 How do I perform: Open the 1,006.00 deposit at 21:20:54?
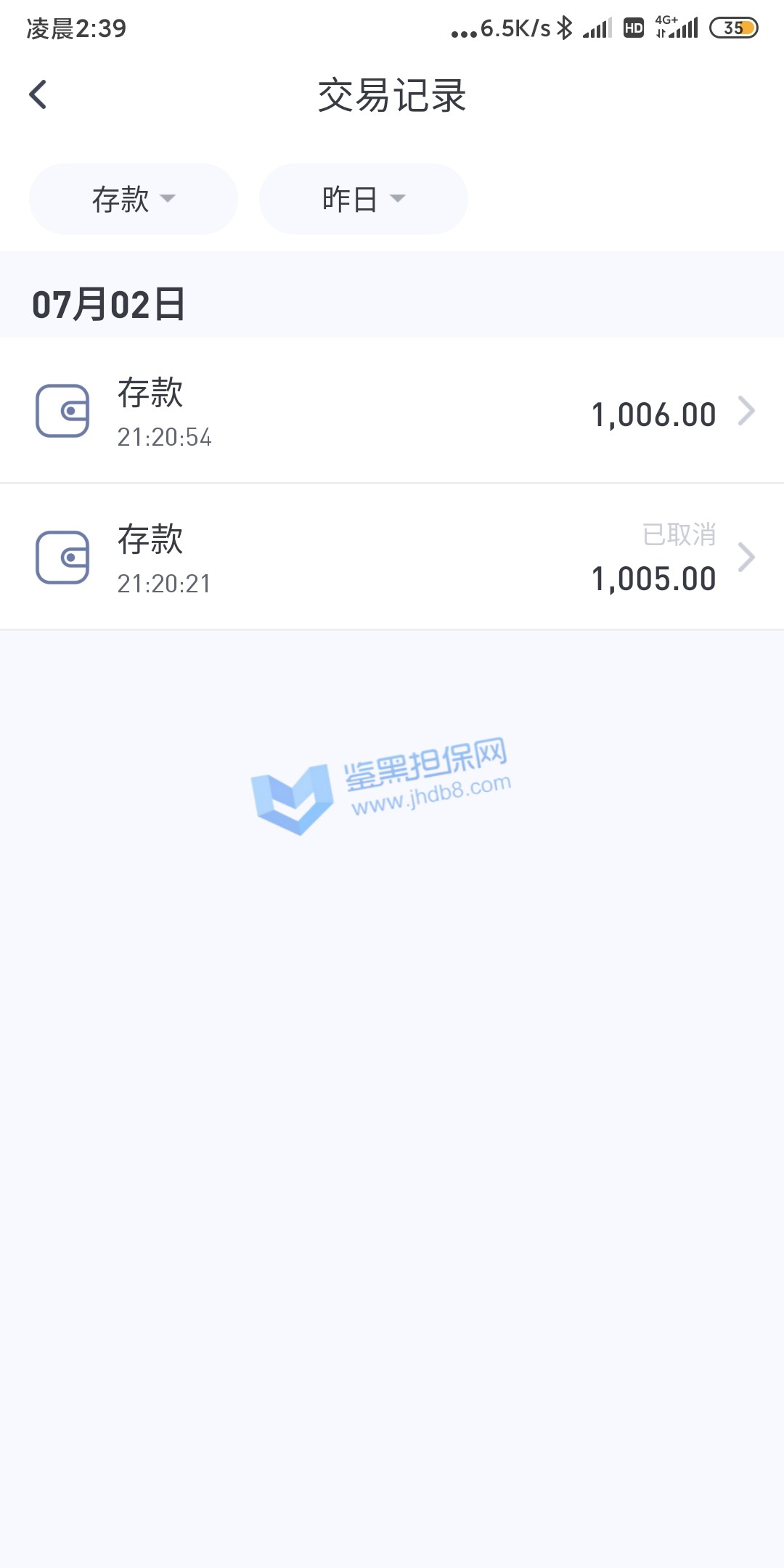point(392,411)
